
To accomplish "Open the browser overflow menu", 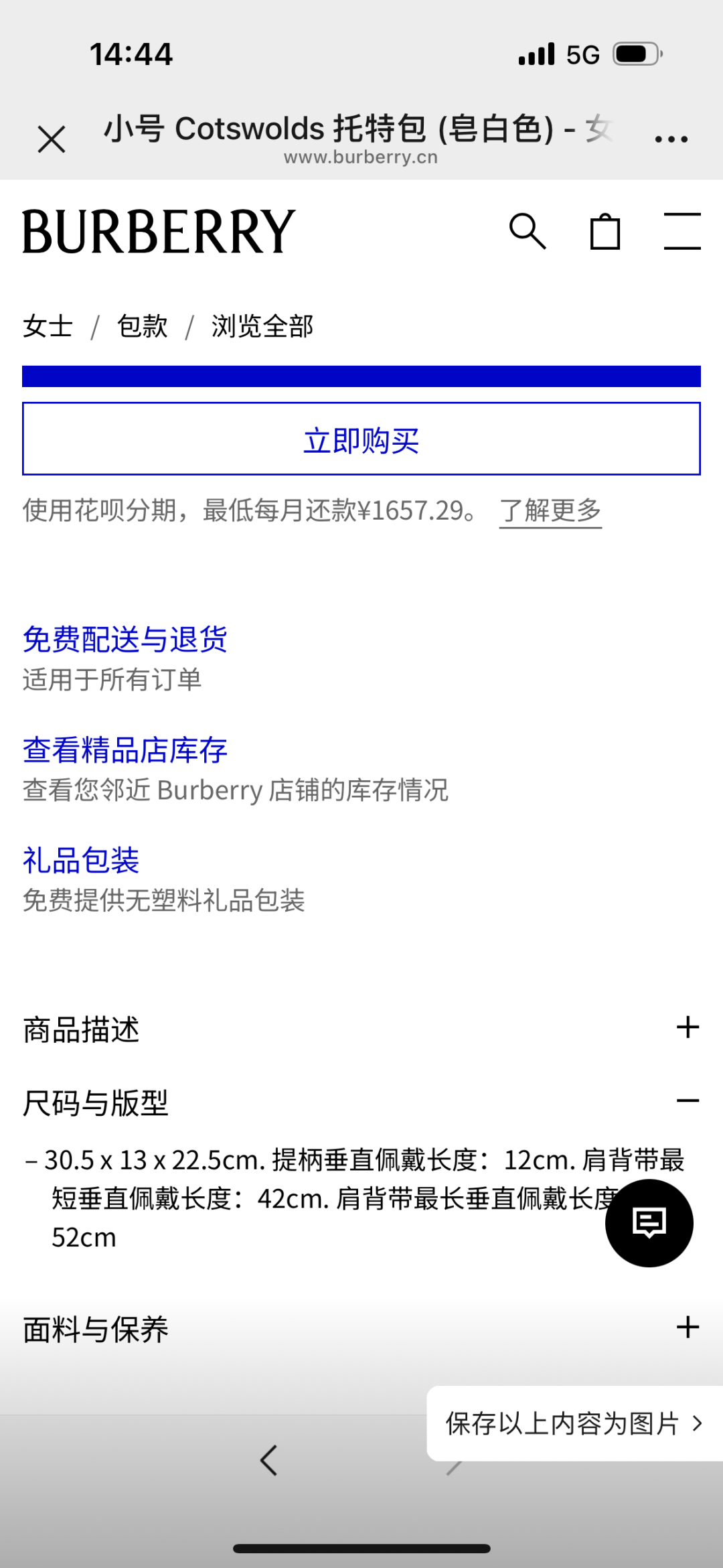I will pos(671,139).
